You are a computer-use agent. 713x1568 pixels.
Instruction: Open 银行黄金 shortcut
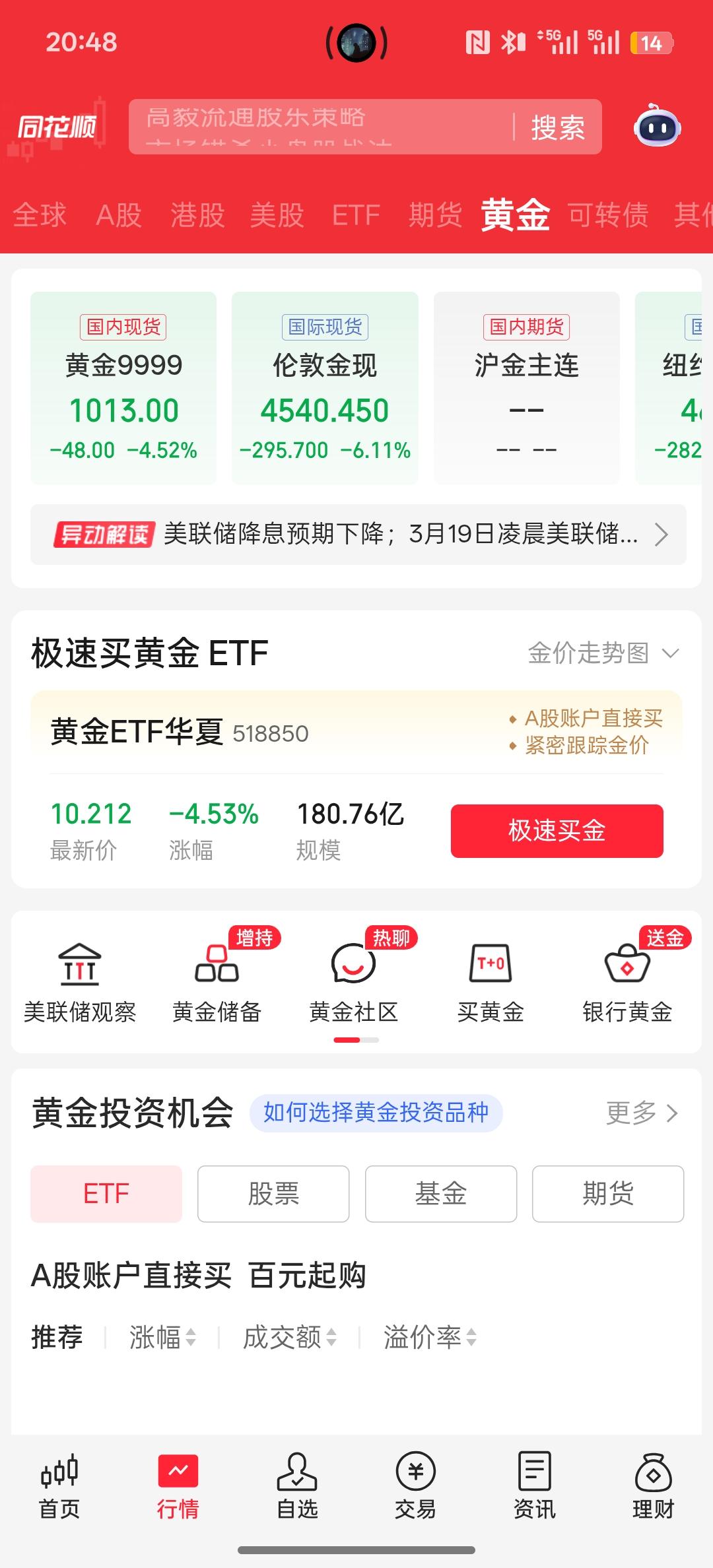pos(627,981)
